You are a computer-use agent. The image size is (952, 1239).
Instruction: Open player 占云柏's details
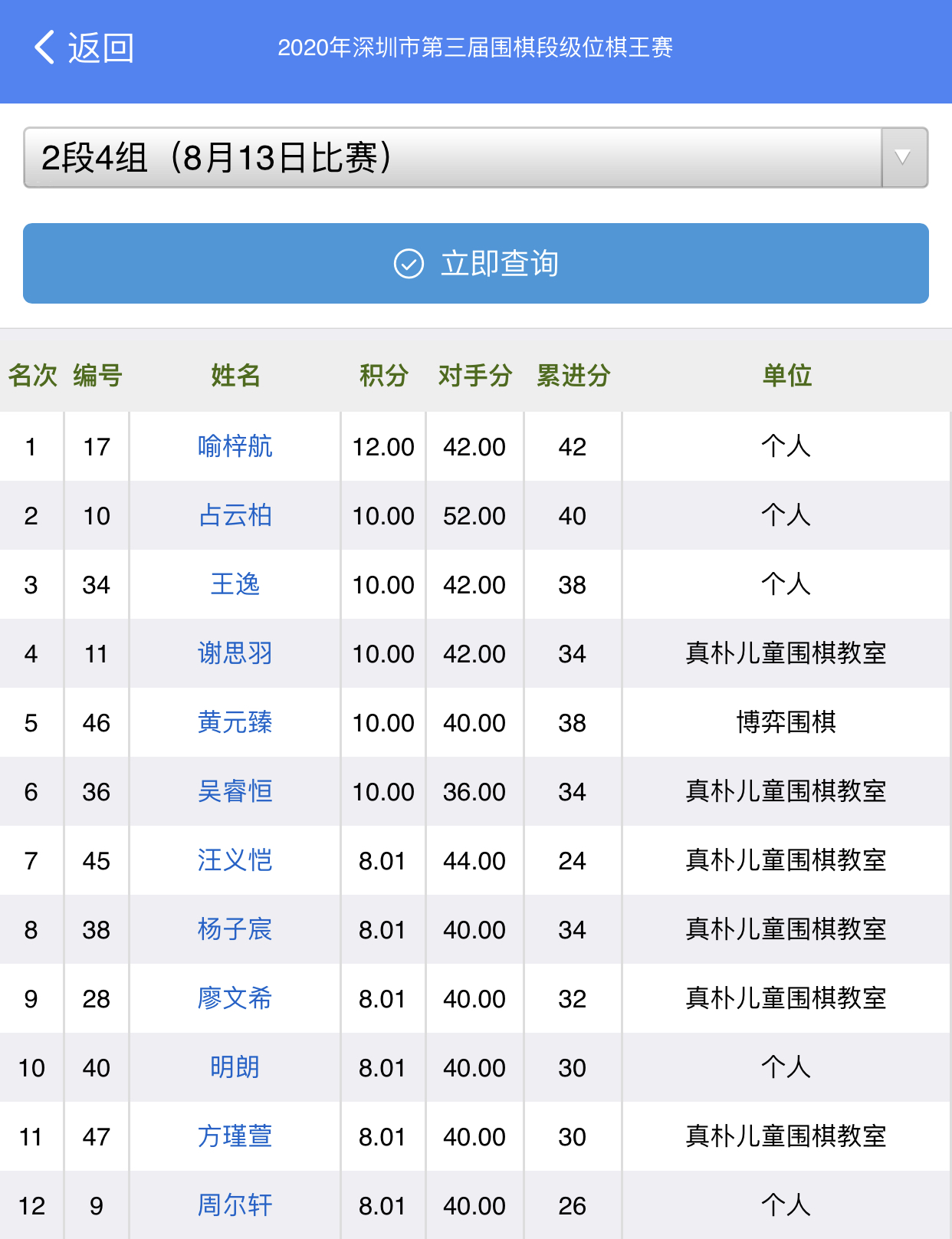(x=235, y=515)
